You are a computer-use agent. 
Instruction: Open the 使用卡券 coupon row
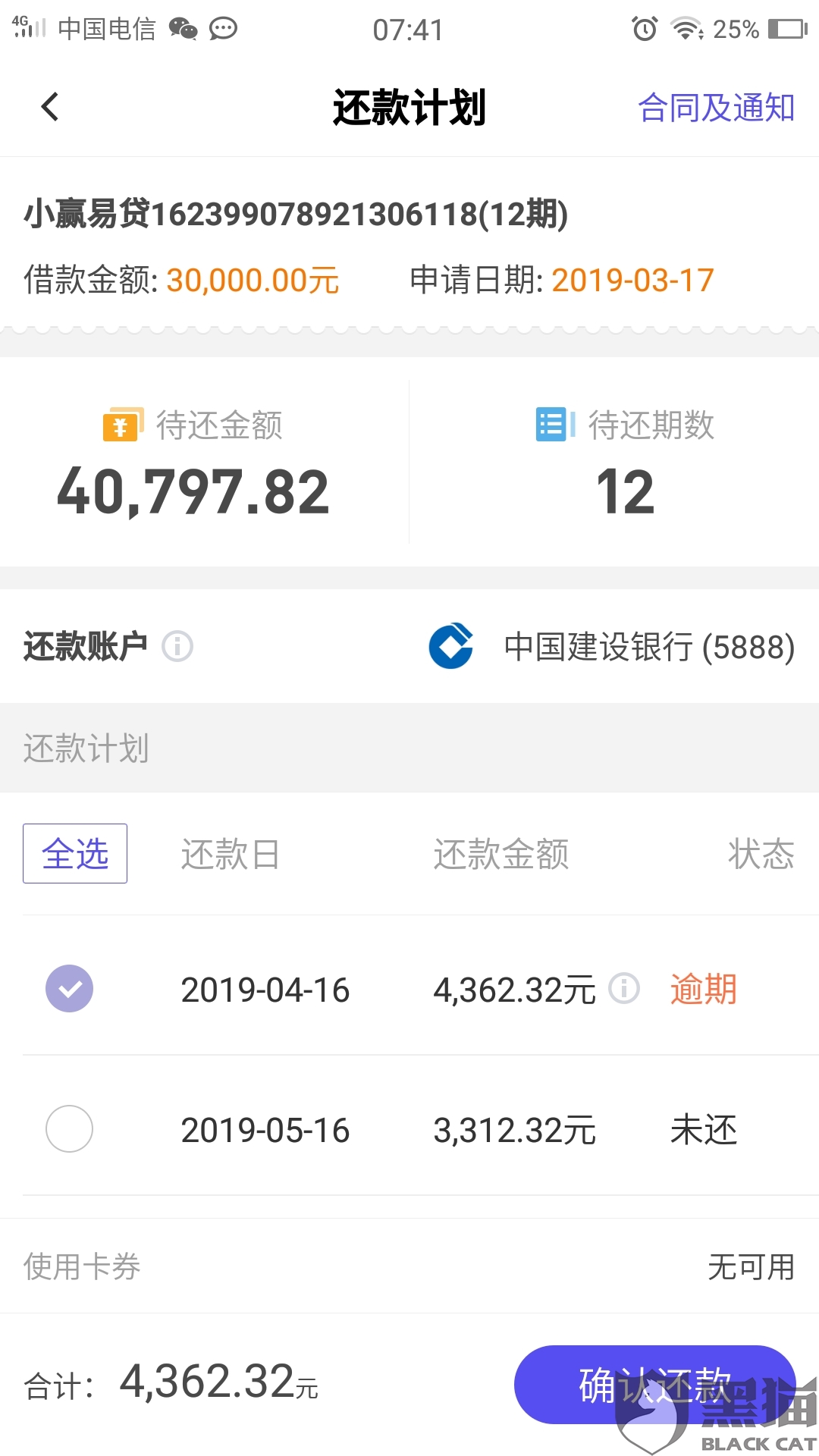point(409,1266)
